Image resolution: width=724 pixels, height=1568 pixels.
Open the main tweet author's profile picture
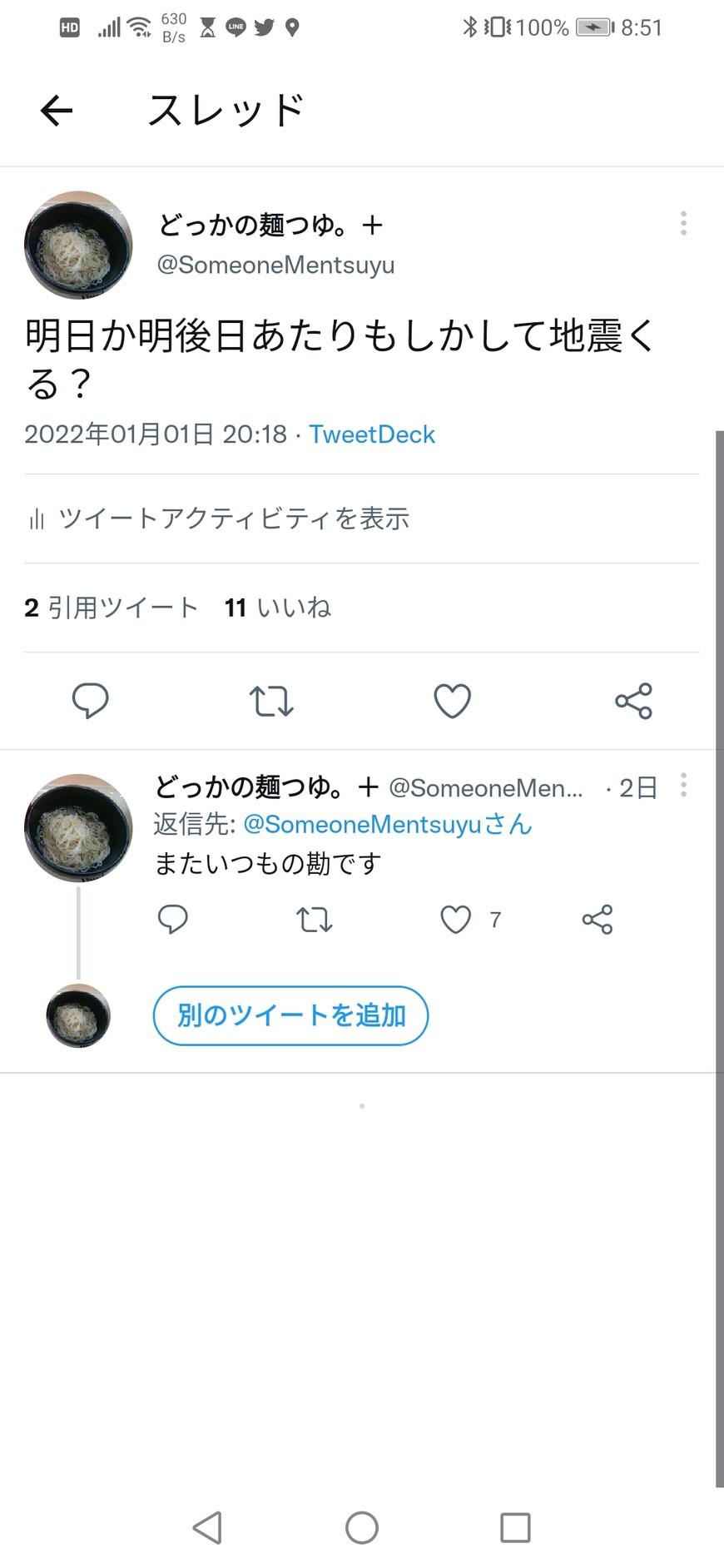78,245
